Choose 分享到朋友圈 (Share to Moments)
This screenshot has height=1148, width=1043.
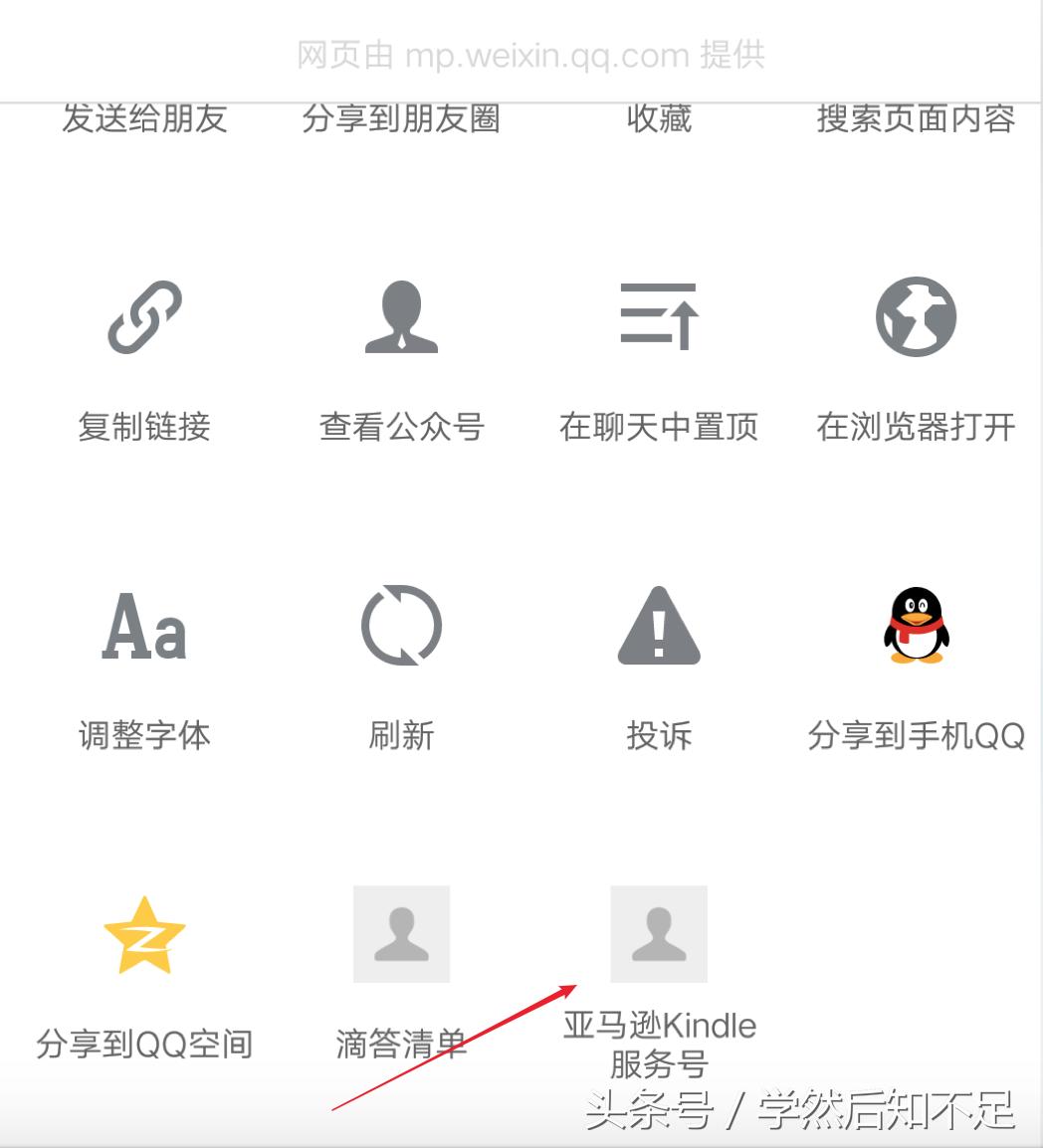pos(402,118)
